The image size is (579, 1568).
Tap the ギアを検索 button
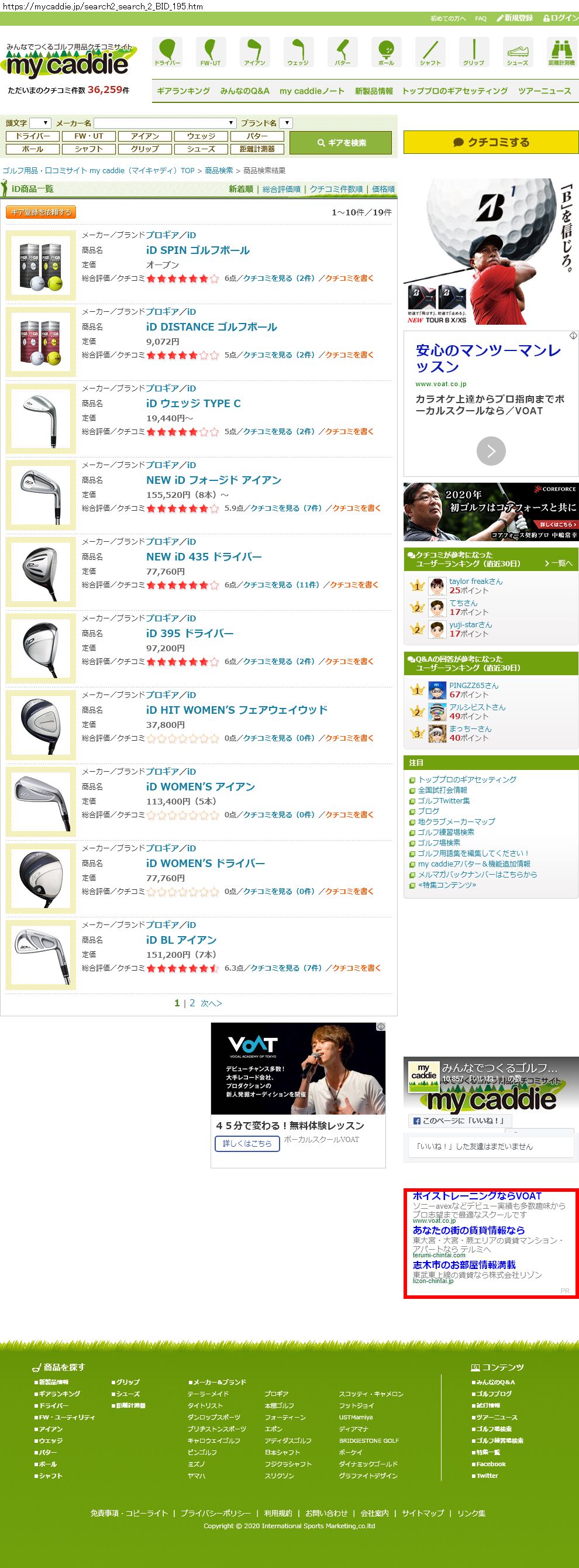click(x=340, y=143)
